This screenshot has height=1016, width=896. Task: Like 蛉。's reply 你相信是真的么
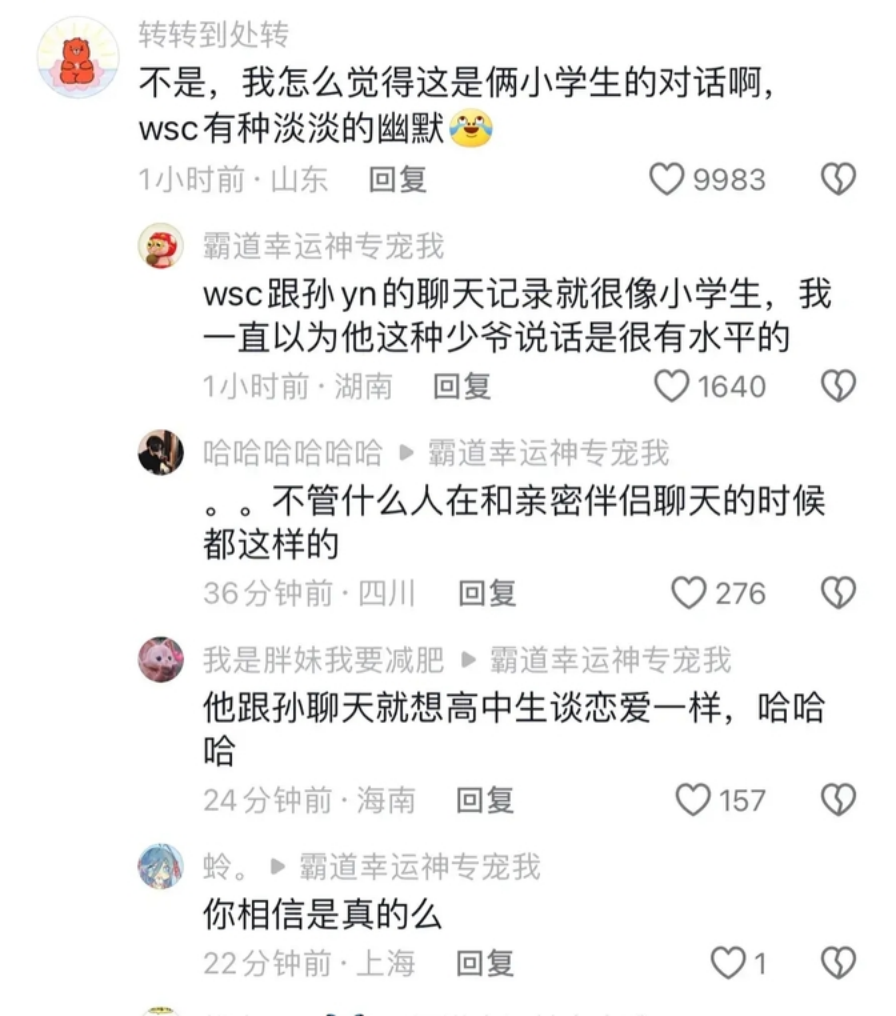point(727,963)
